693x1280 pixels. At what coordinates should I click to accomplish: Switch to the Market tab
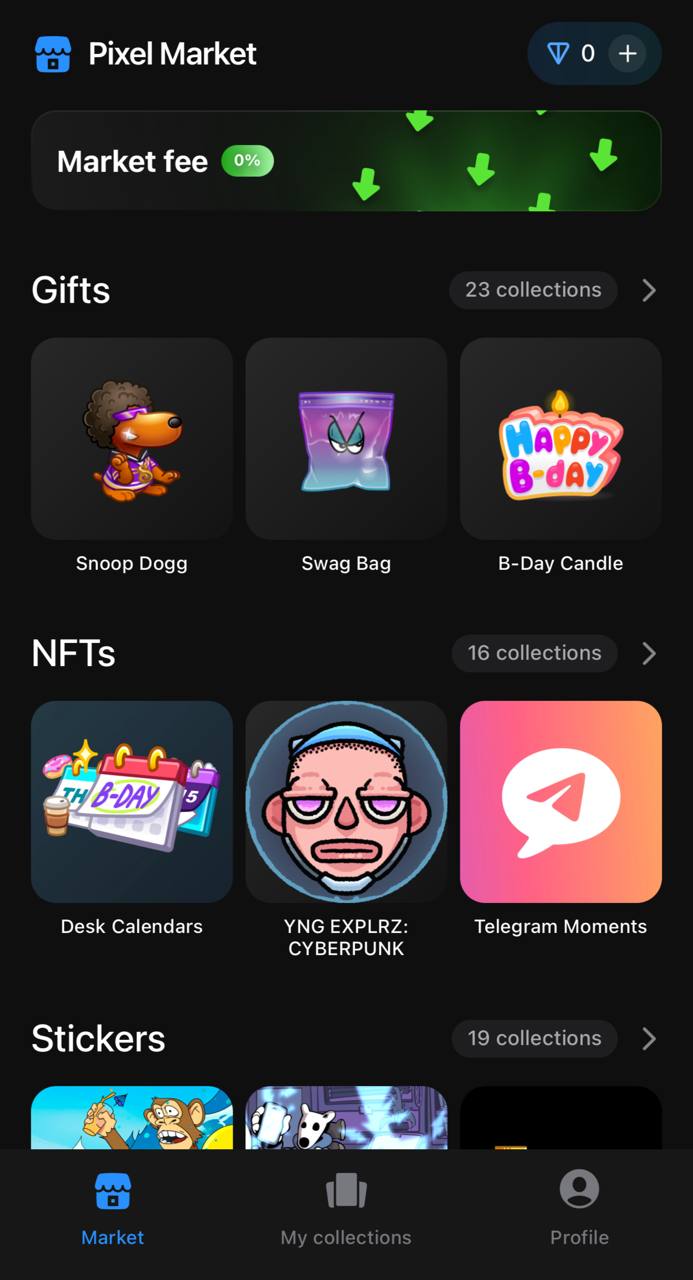pyautogui.click(x=112, y=1210)
